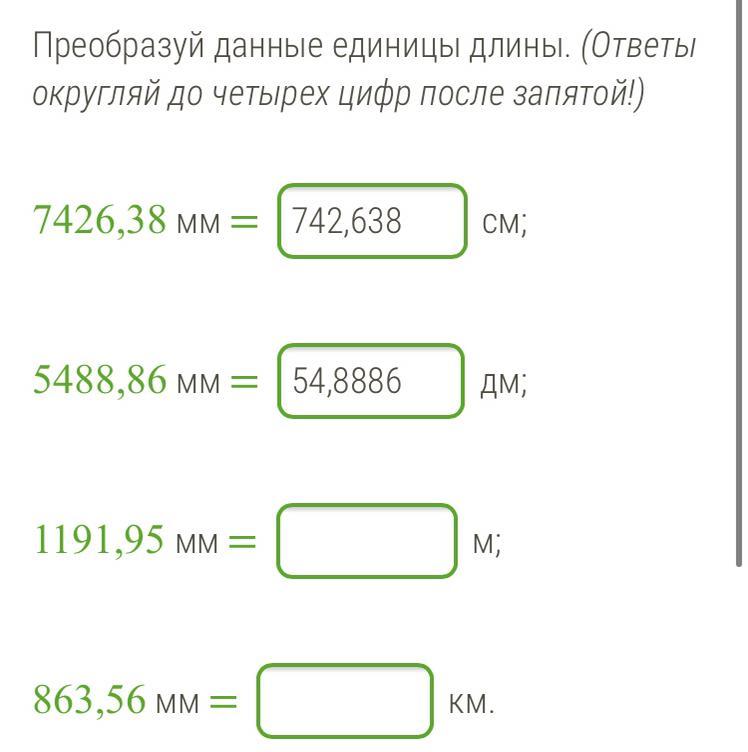The width and height of the screenshot is (748, 752).
Task: Focus the empty meters answer field
Action: click(x=367, y=541)
